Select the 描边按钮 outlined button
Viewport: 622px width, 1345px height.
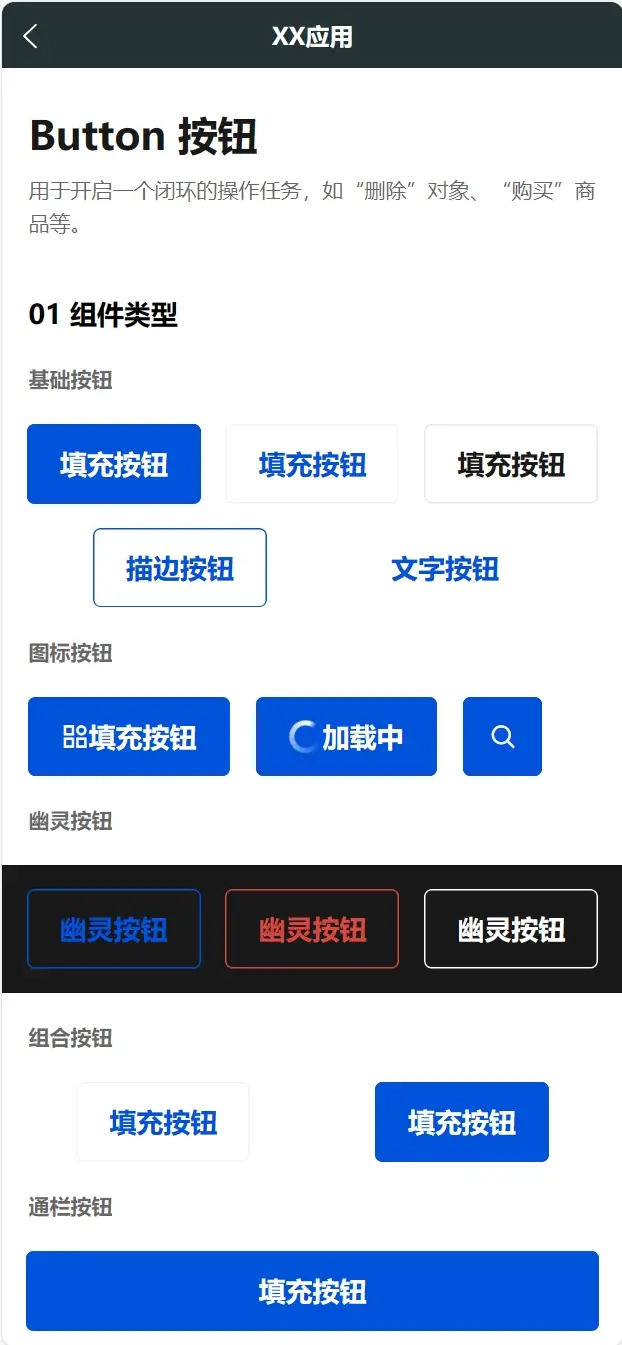(180, 568)
